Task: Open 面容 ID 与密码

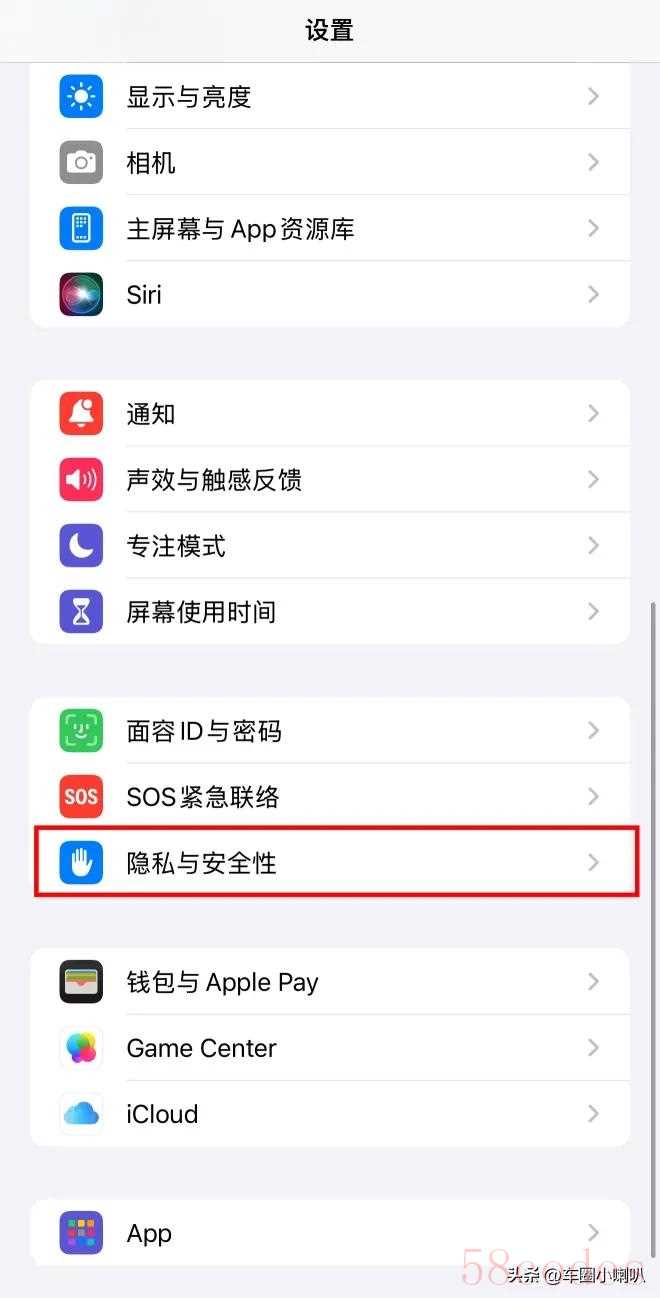Action: pyautogui.click(x=330, y=730)
